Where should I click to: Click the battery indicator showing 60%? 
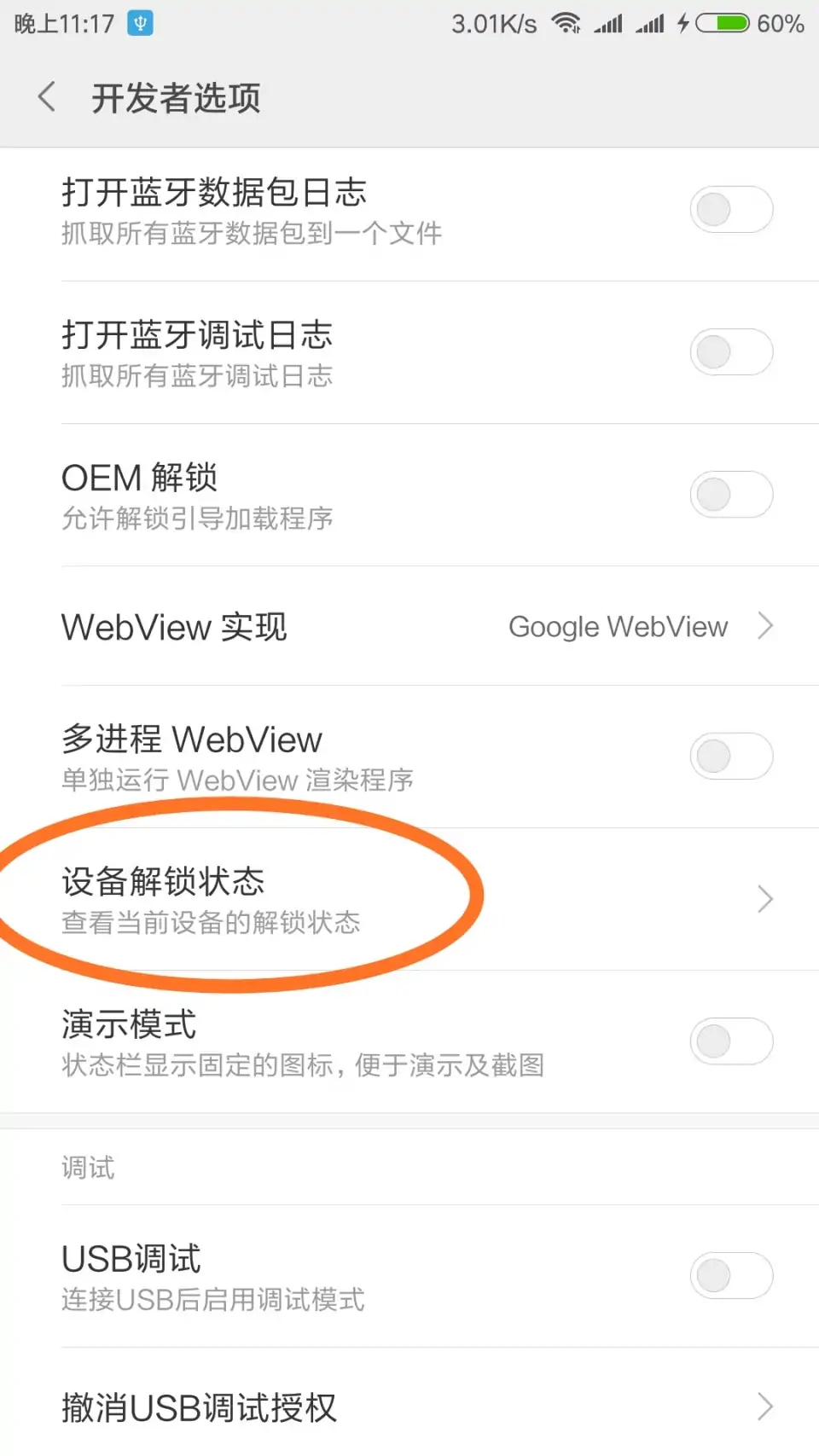coord(722,23)
